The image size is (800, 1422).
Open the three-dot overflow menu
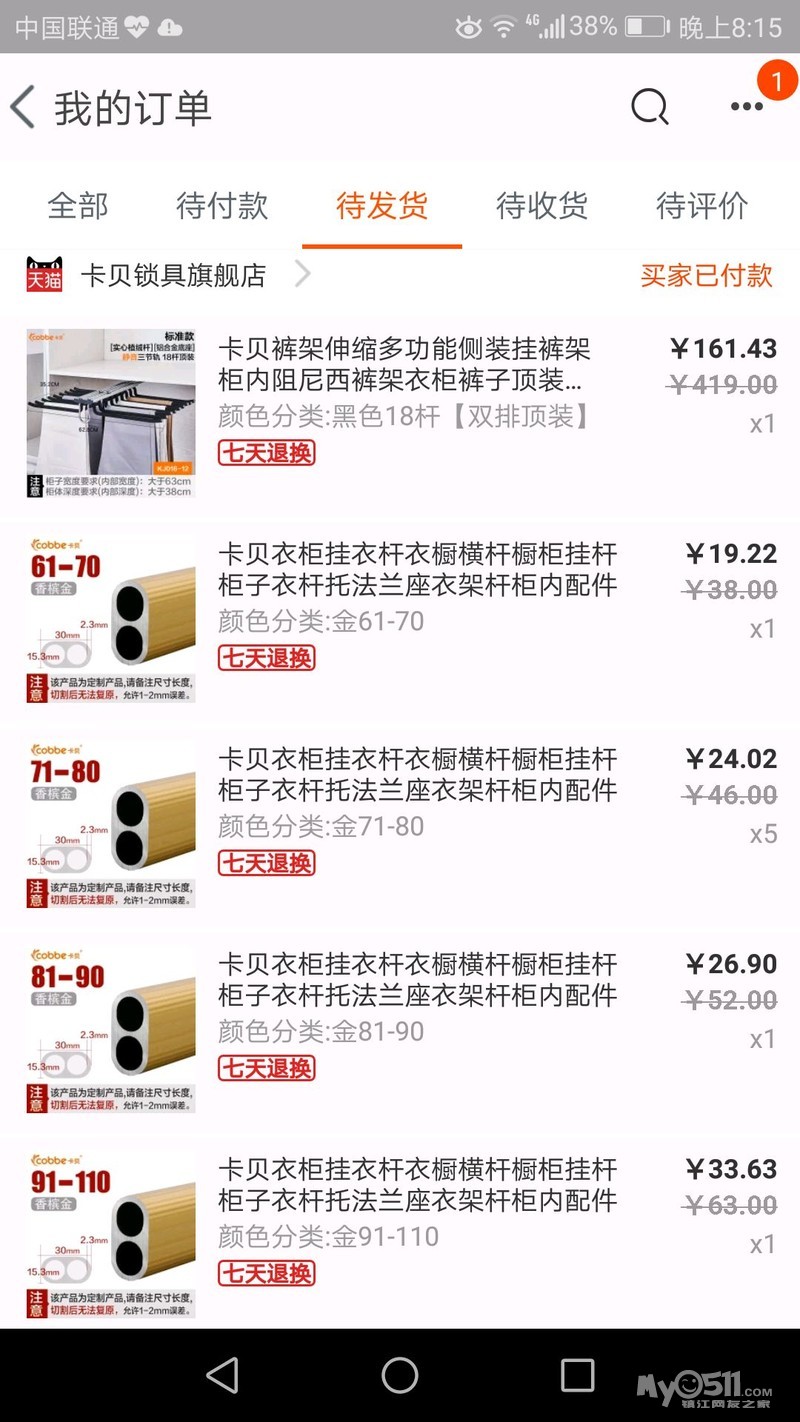747,107
